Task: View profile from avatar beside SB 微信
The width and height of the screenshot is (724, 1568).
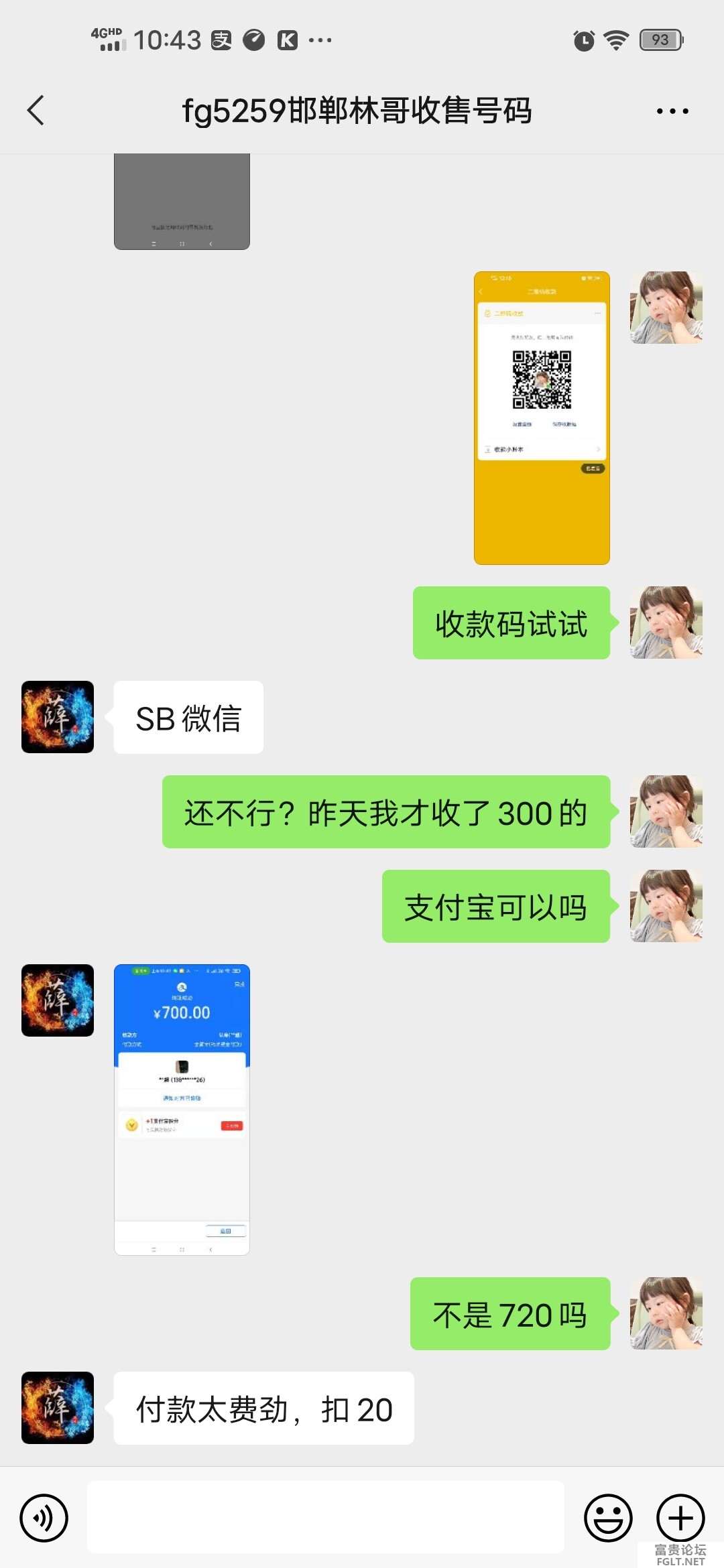Action: (58, 717)
